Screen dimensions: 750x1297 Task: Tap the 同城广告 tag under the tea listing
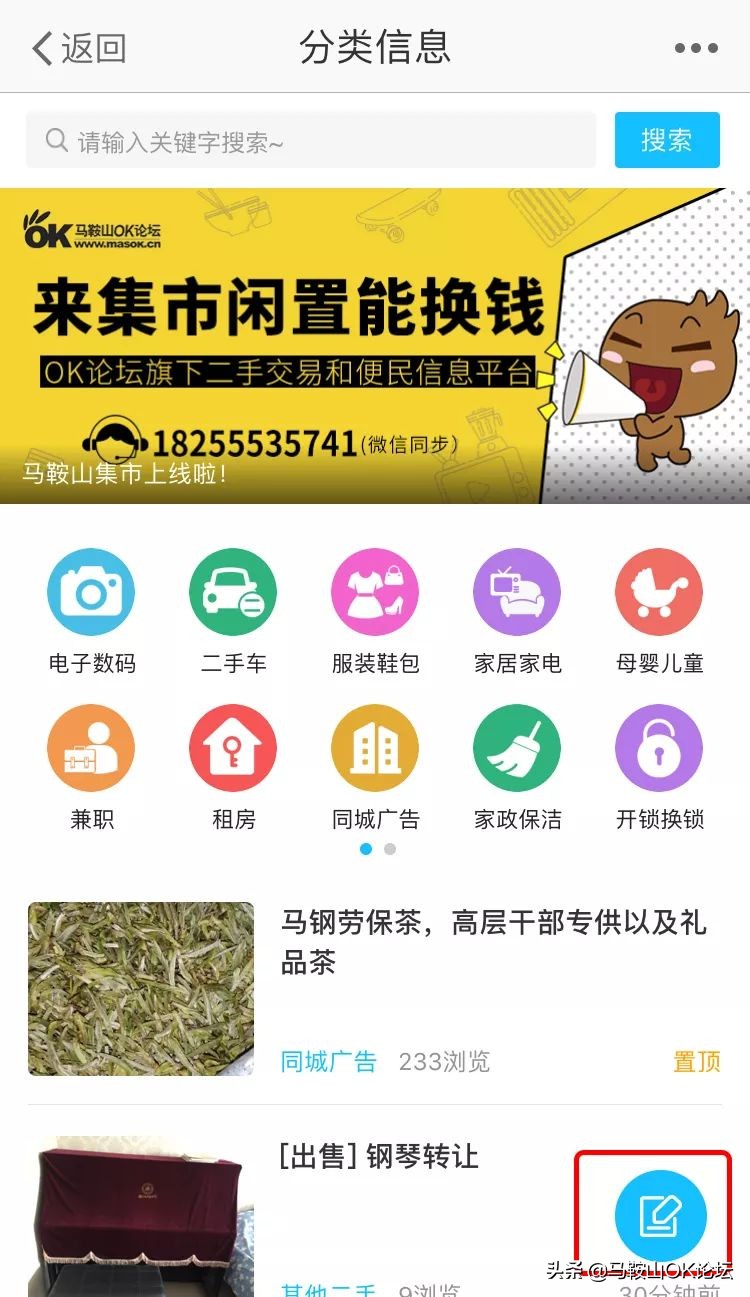(x=330, y=1063)
